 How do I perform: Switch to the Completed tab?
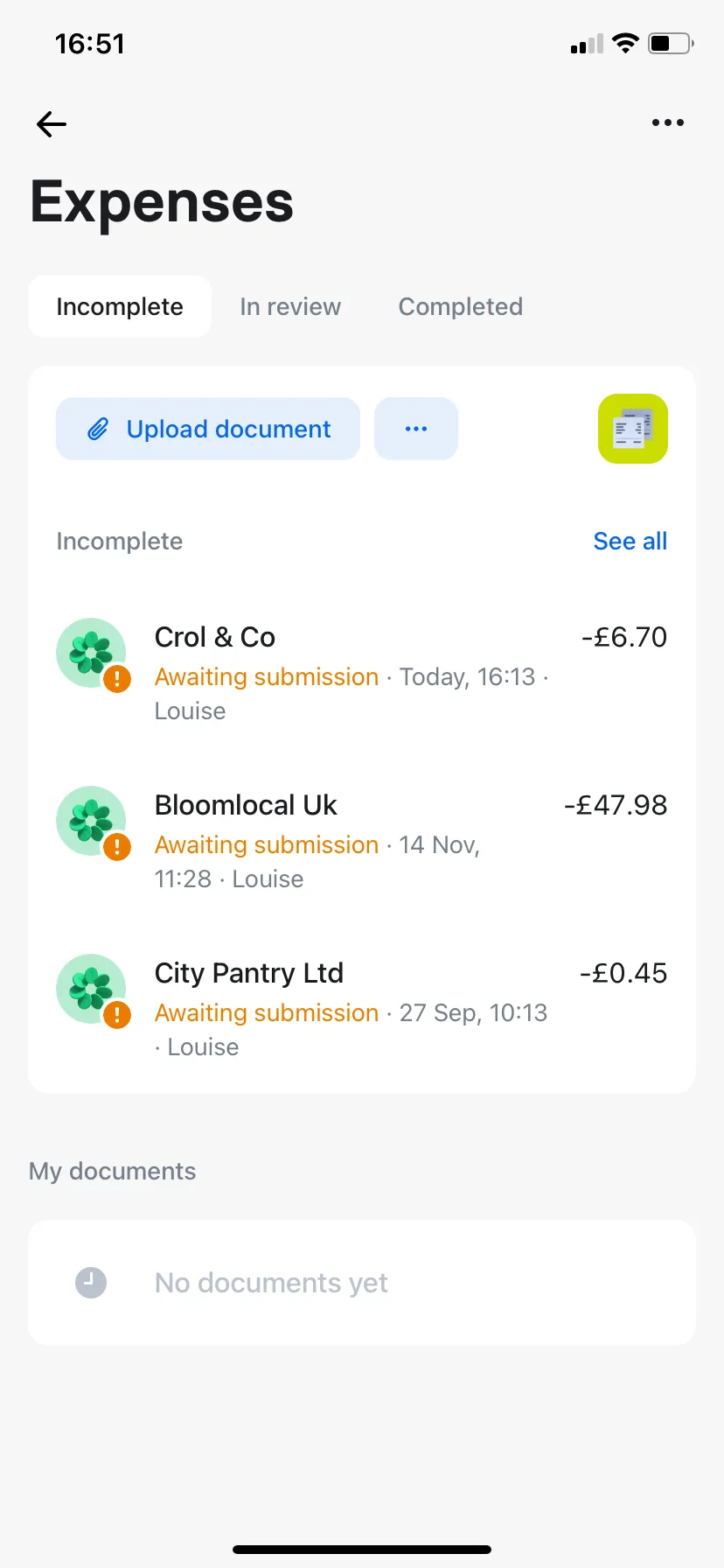[460, 307]
